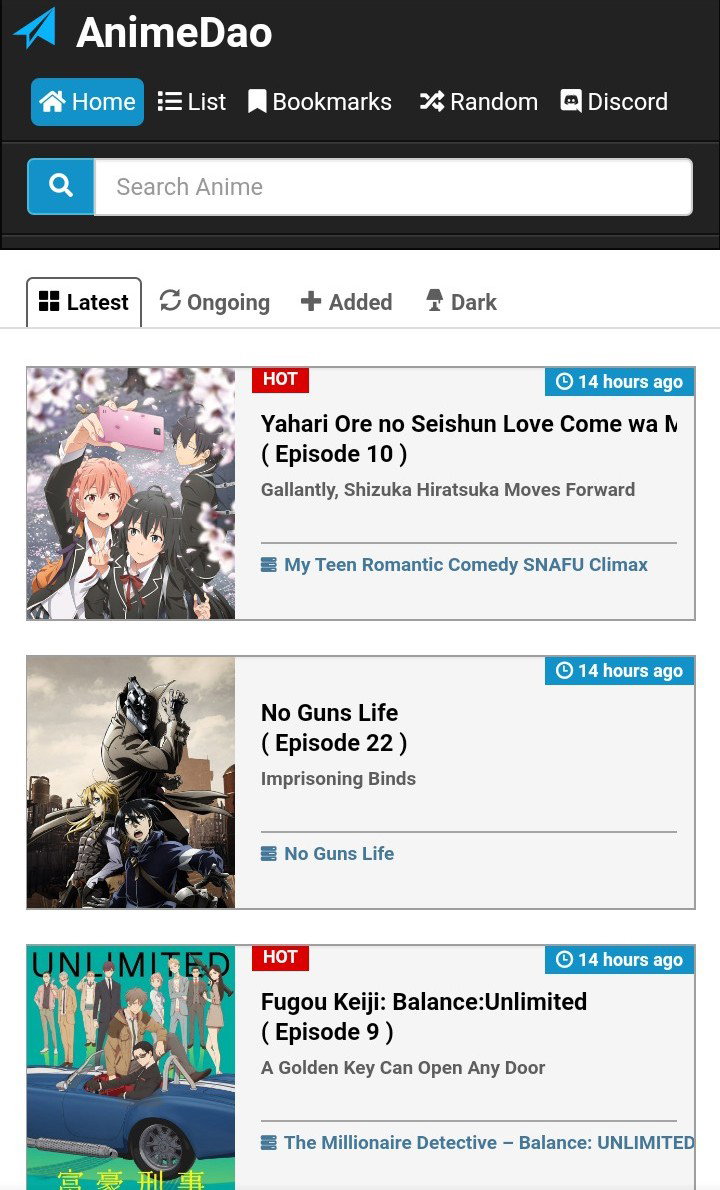The image size is (720, 1190).
Task: Tap the blue search icon button
Action: pyautogui.click(x=61, y=187)
